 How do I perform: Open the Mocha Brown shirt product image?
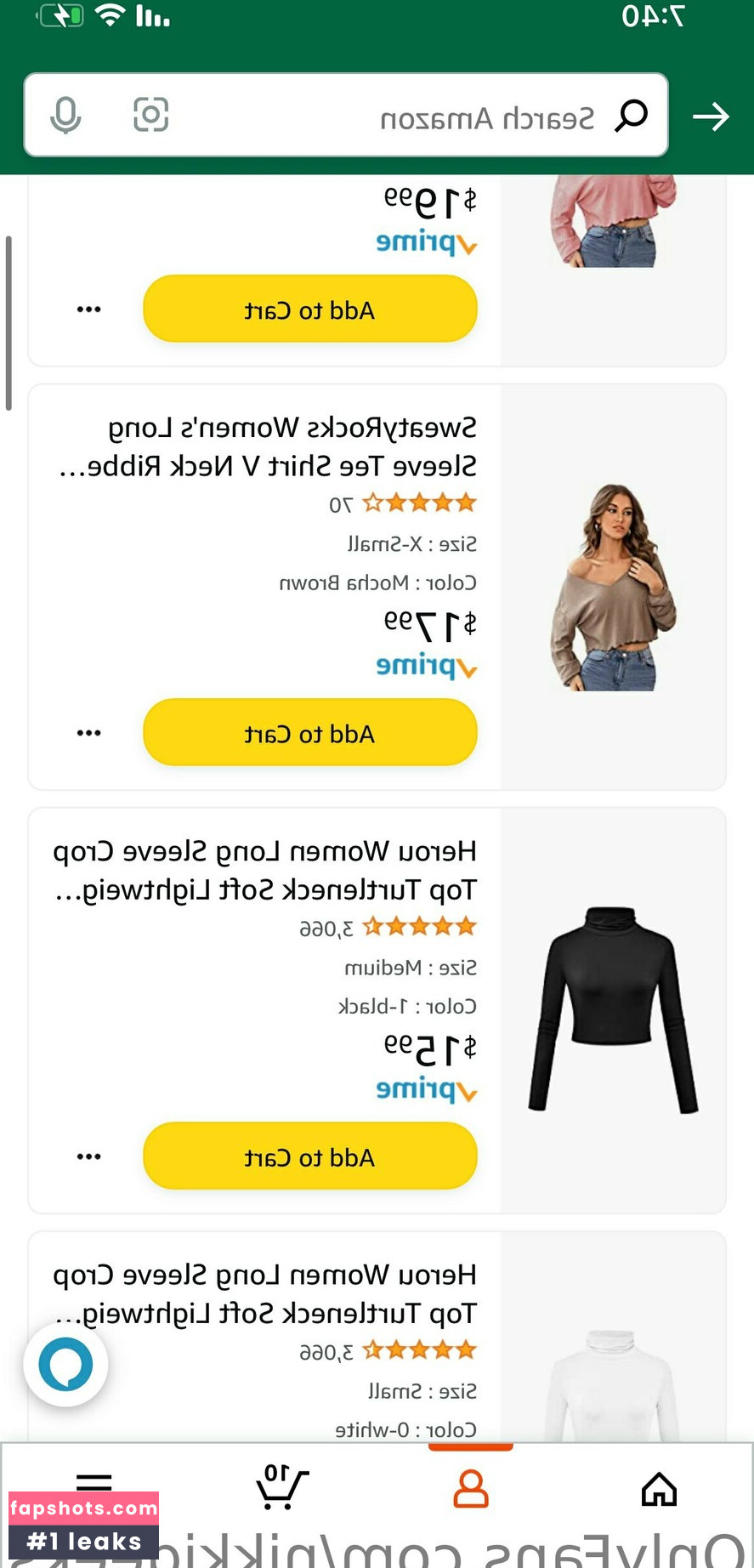(x=611, y=587)
